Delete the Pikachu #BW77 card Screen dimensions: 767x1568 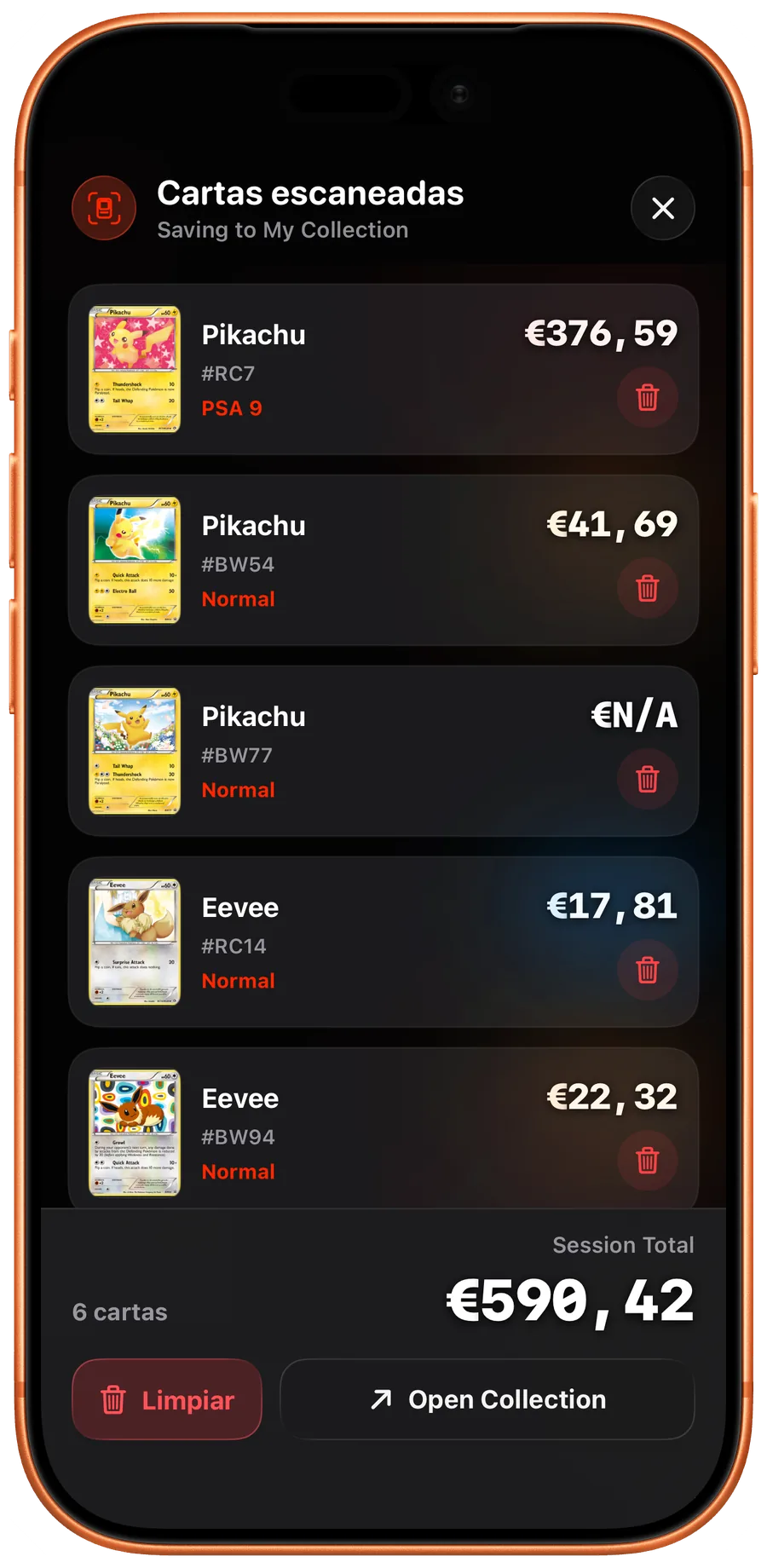[647, 779]
